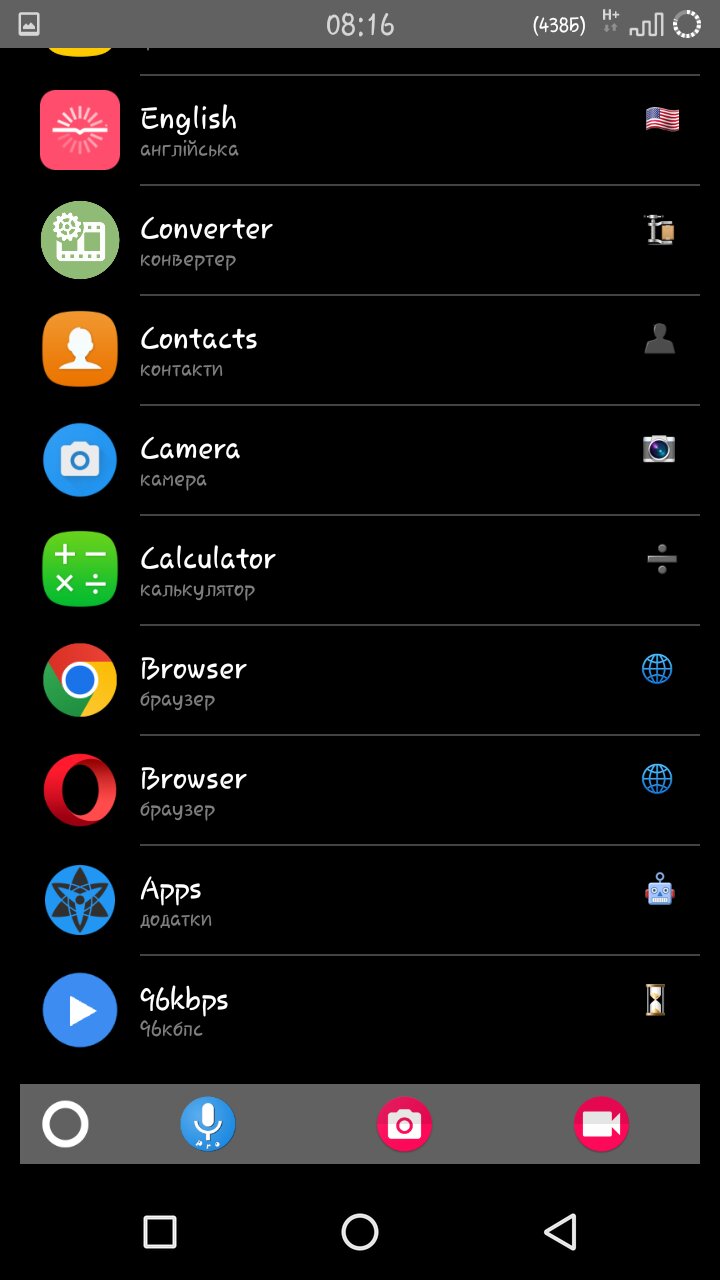Screen dimensions: 720x1280
Task: Go back with the system back arrow
Action: point(561,1232)
